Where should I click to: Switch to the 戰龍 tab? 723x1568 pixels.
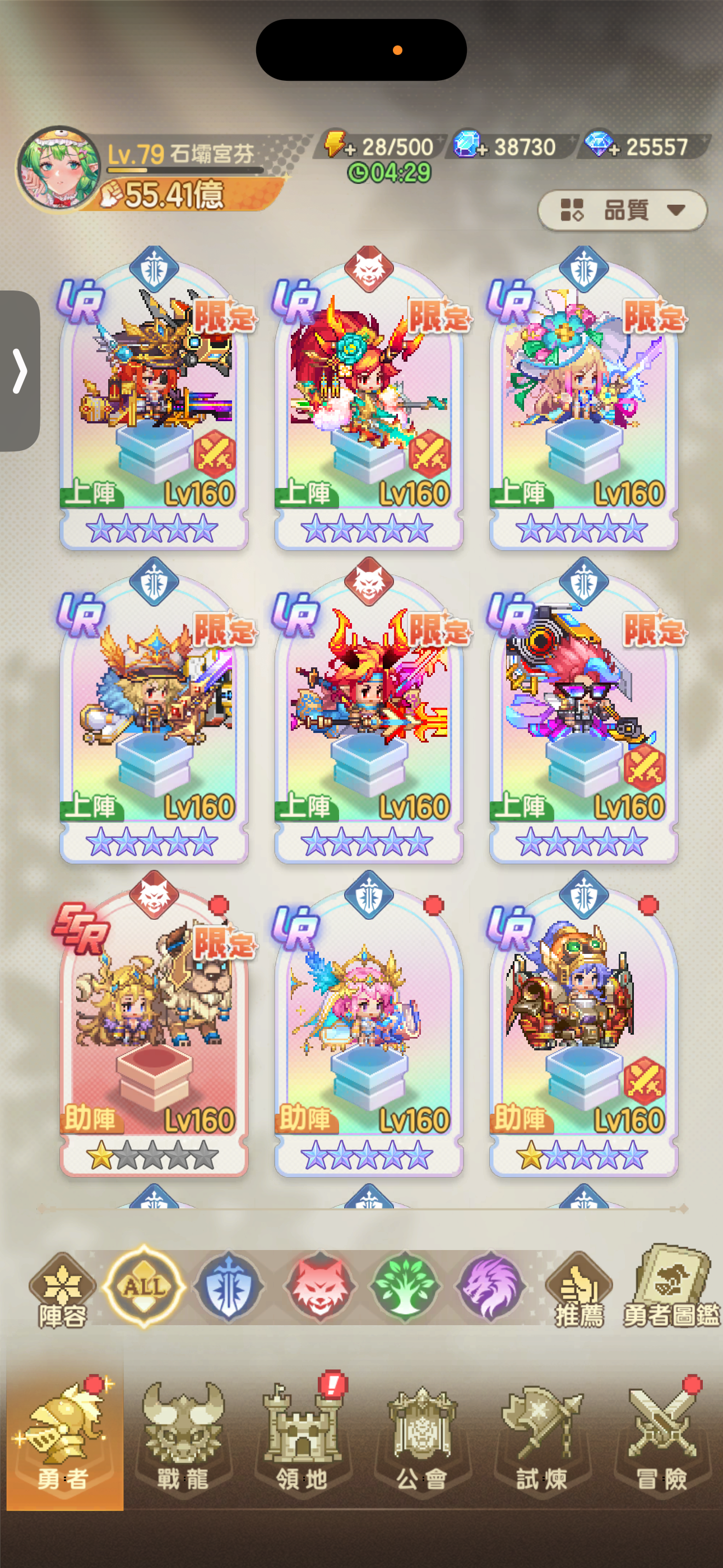[183, 1437]
